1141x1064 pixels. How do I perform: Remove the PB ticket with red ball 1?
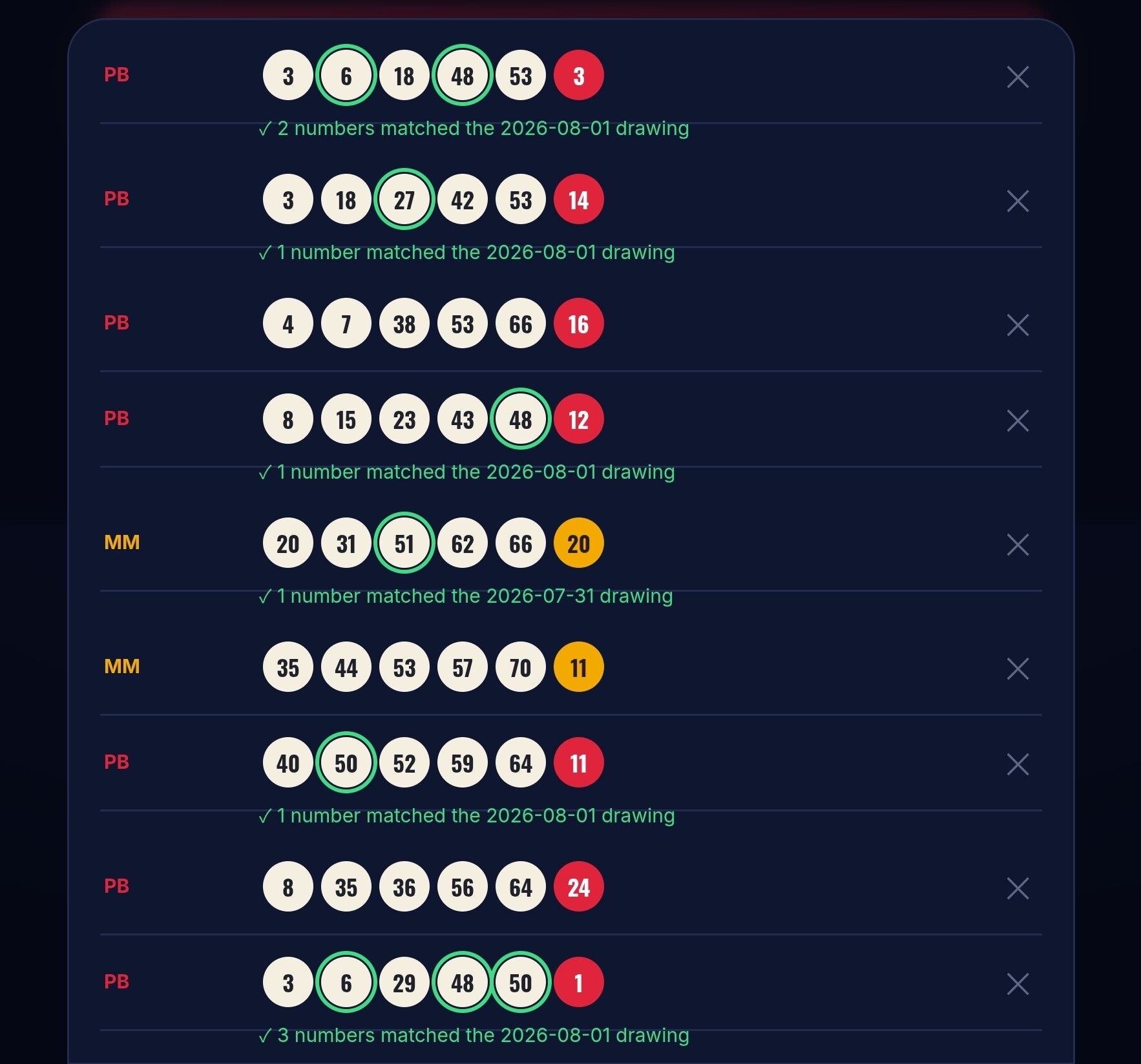(x=1018, y=984)
